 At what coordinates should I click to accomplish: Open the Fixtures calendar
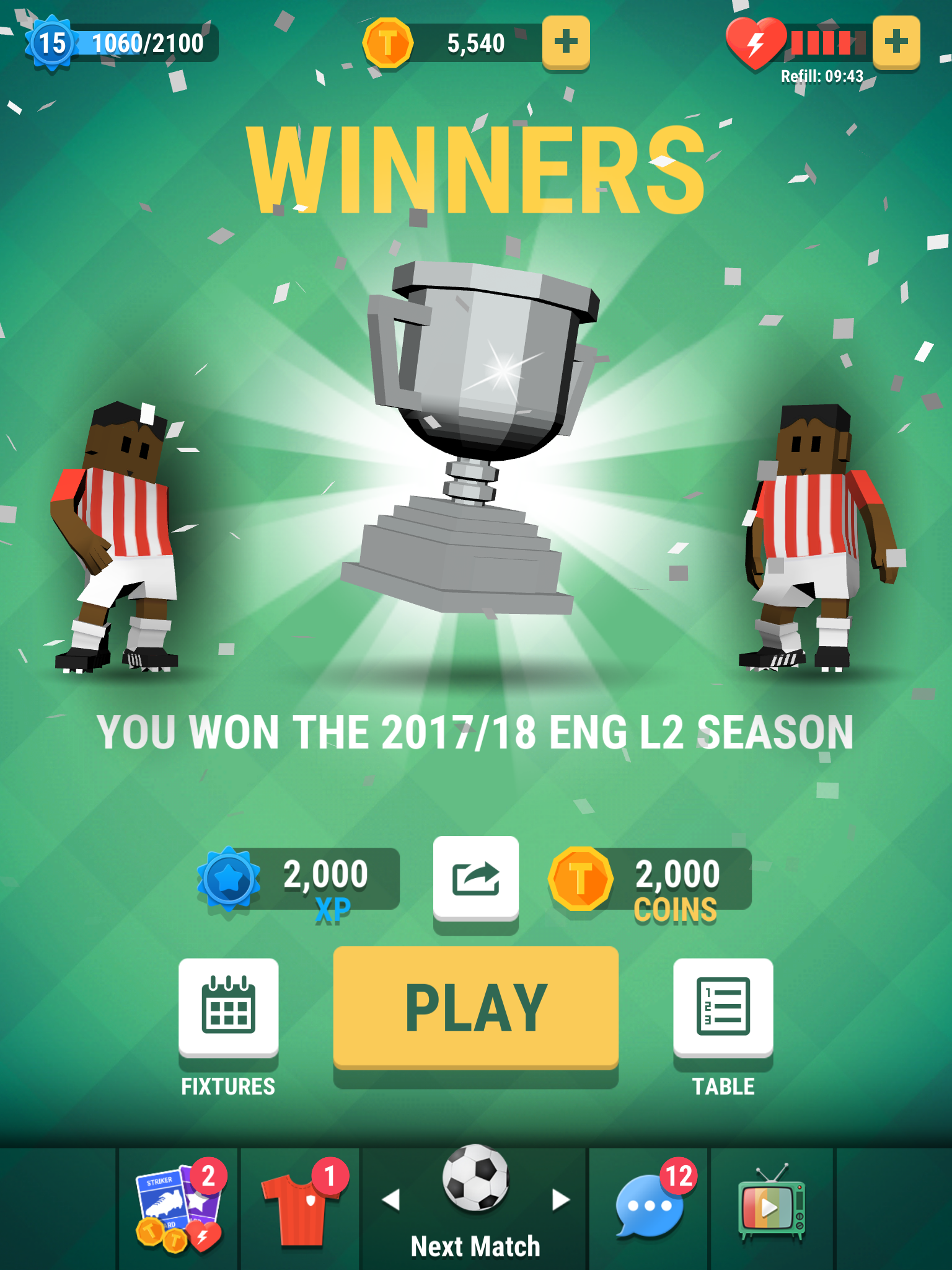[228, 1007]
